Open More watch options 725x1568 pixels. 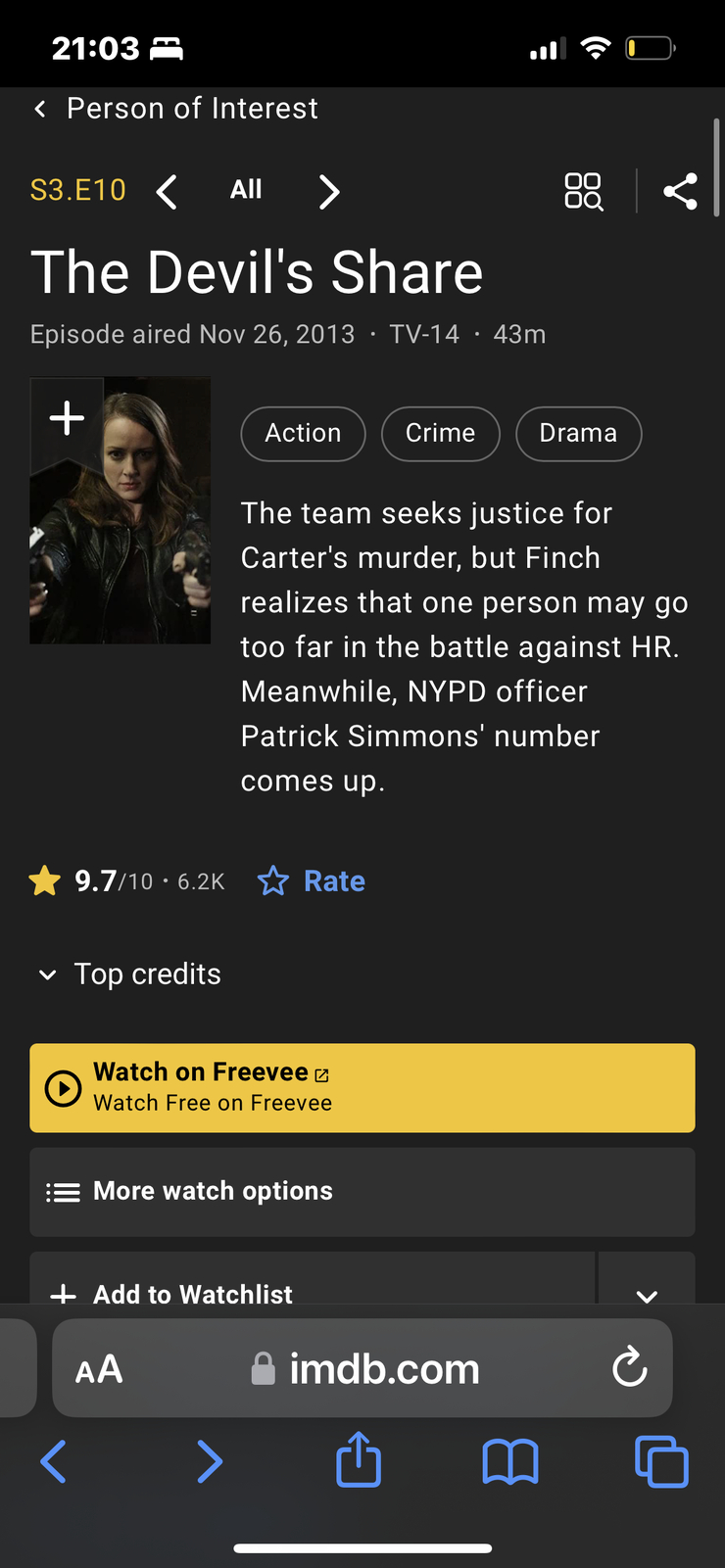[362, 1192]
